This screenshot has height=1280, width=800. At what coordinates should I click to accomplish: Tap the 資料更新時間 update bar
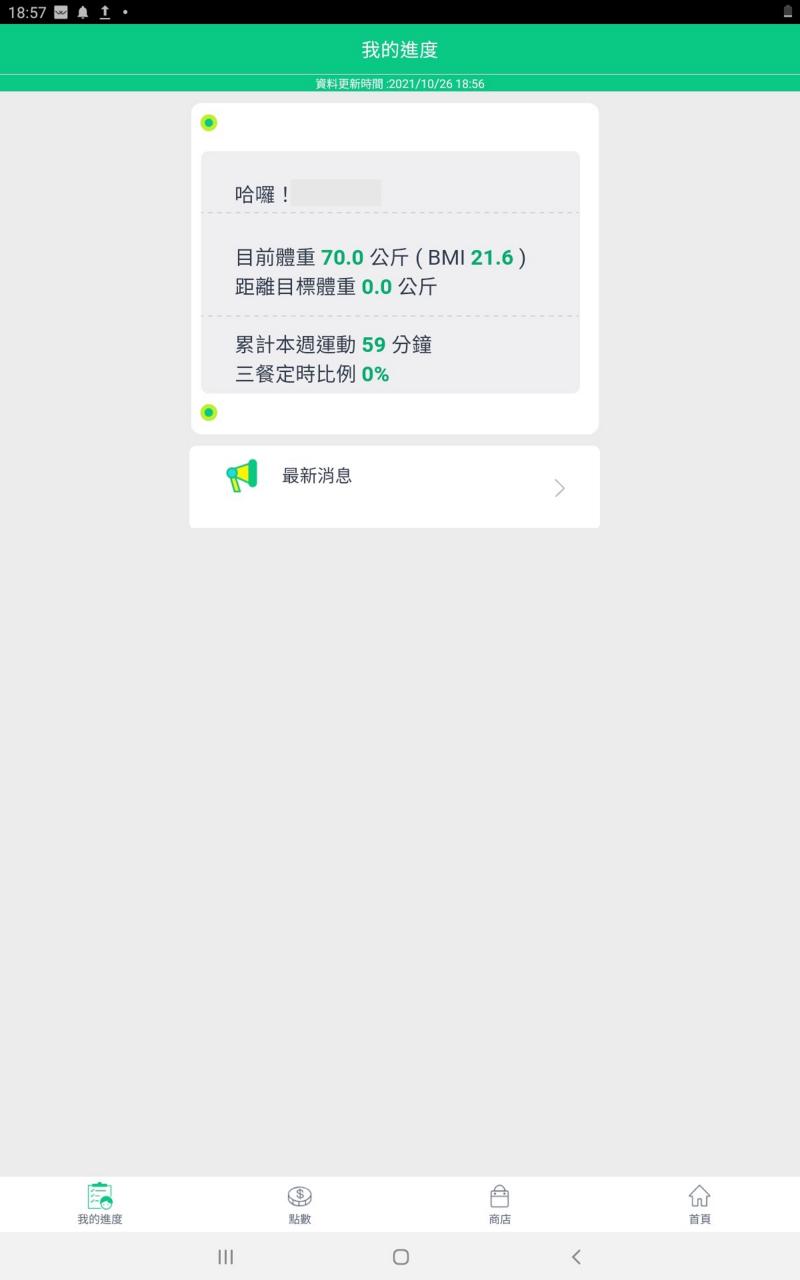pyautogui.click(x=400, y=84)
